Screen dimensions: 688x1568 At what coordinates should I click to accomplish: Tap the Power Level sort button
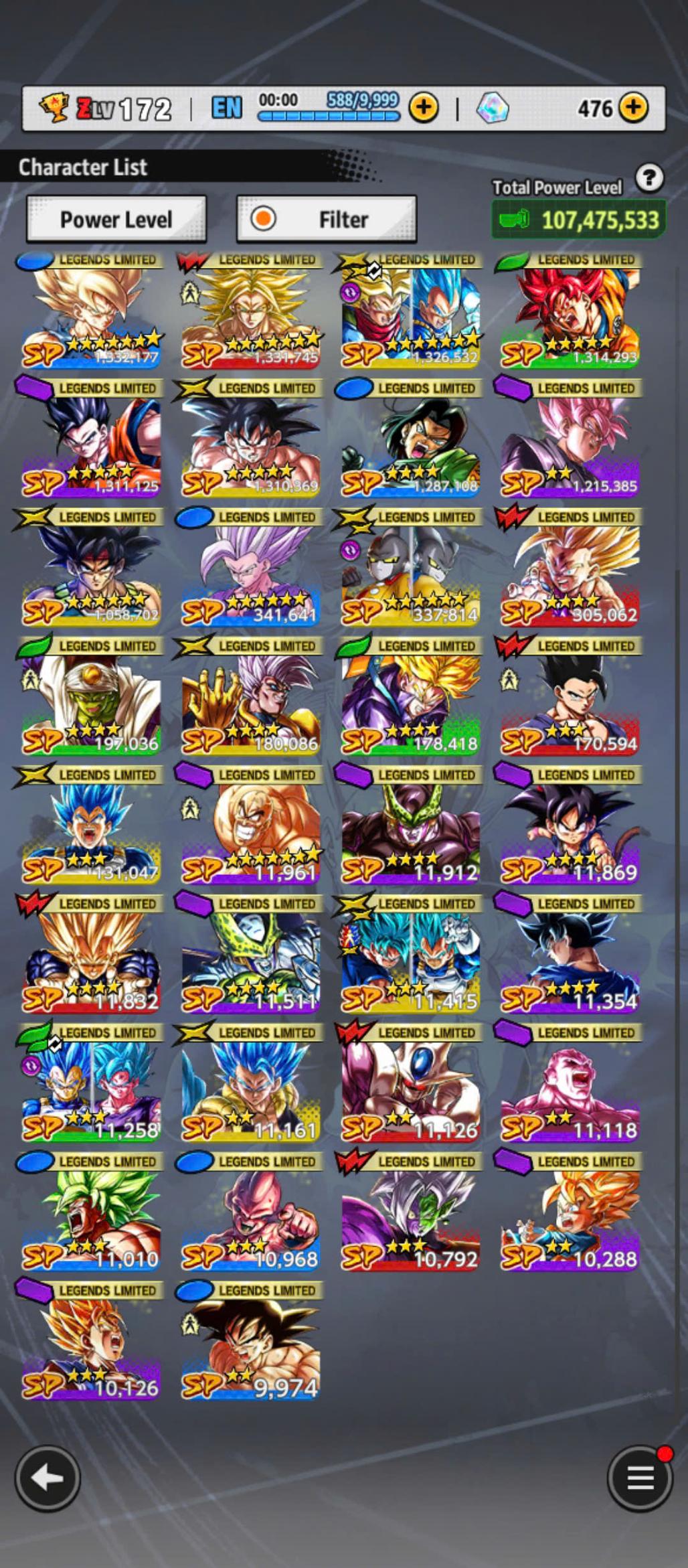(116, 219)
